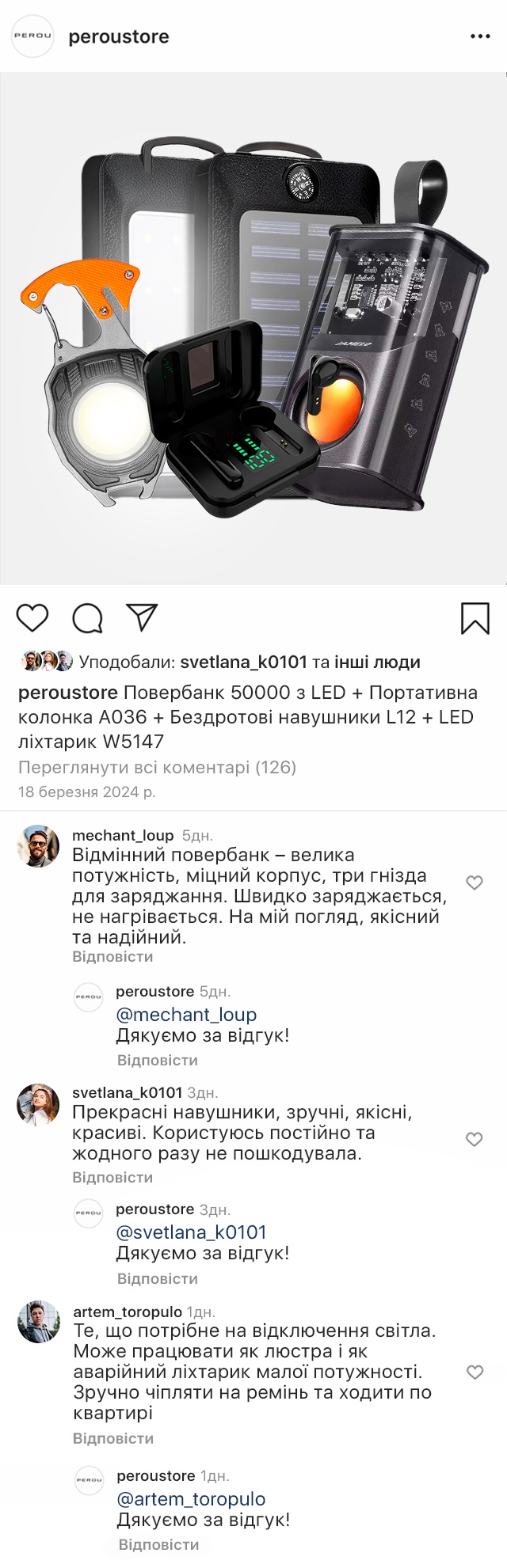See the "інші люди" who liked the post
Screen dimensions: 507x1568
click(377, 663)
